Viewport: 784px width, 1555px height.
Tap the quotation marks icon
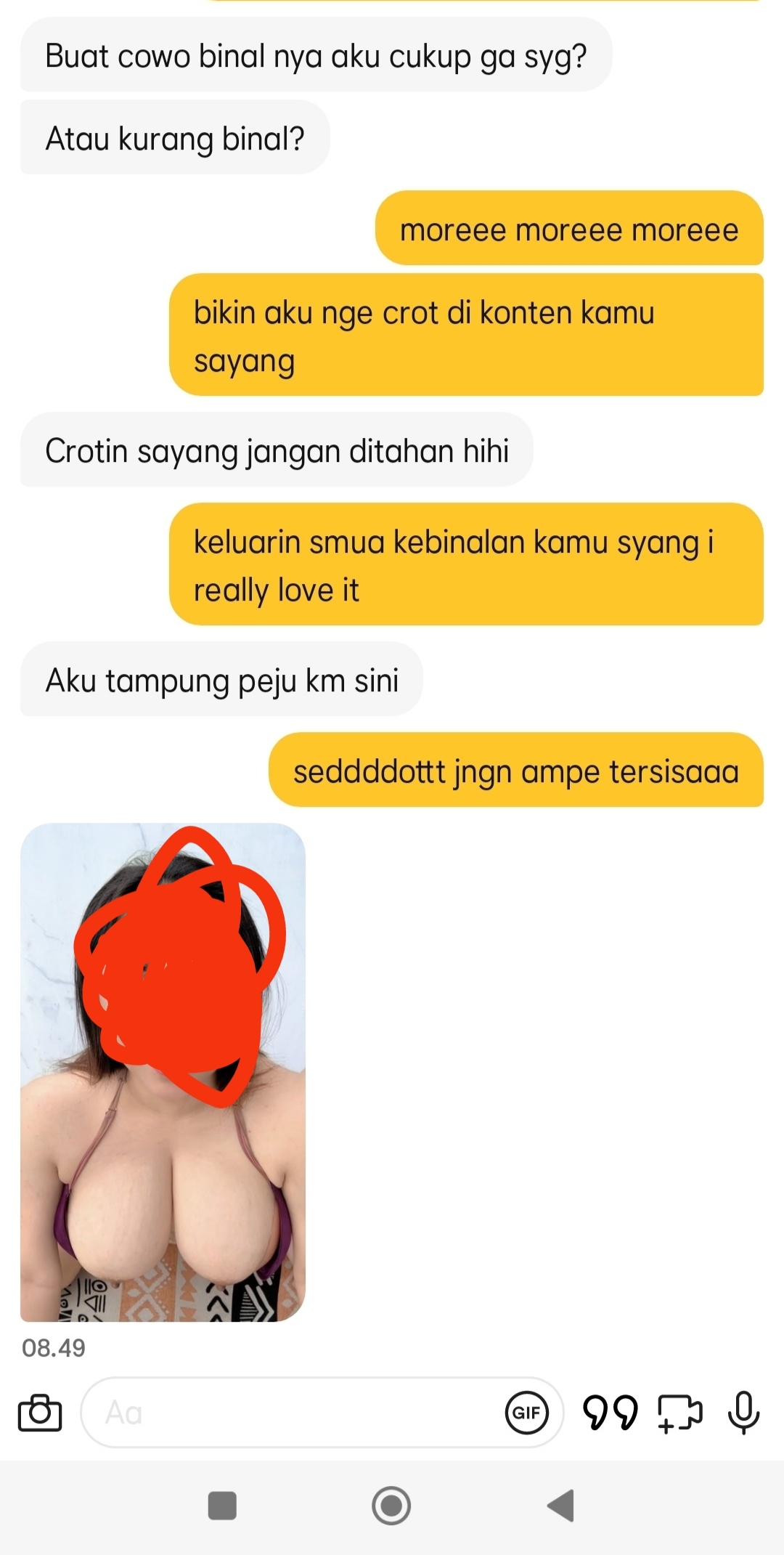point(611,1413)
